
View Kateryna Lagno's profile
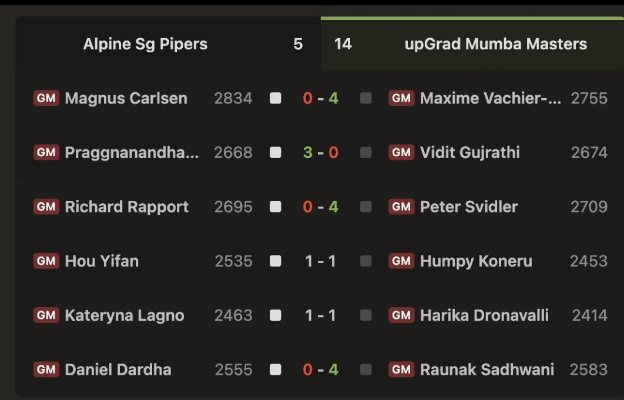click(x=124, y=315)
